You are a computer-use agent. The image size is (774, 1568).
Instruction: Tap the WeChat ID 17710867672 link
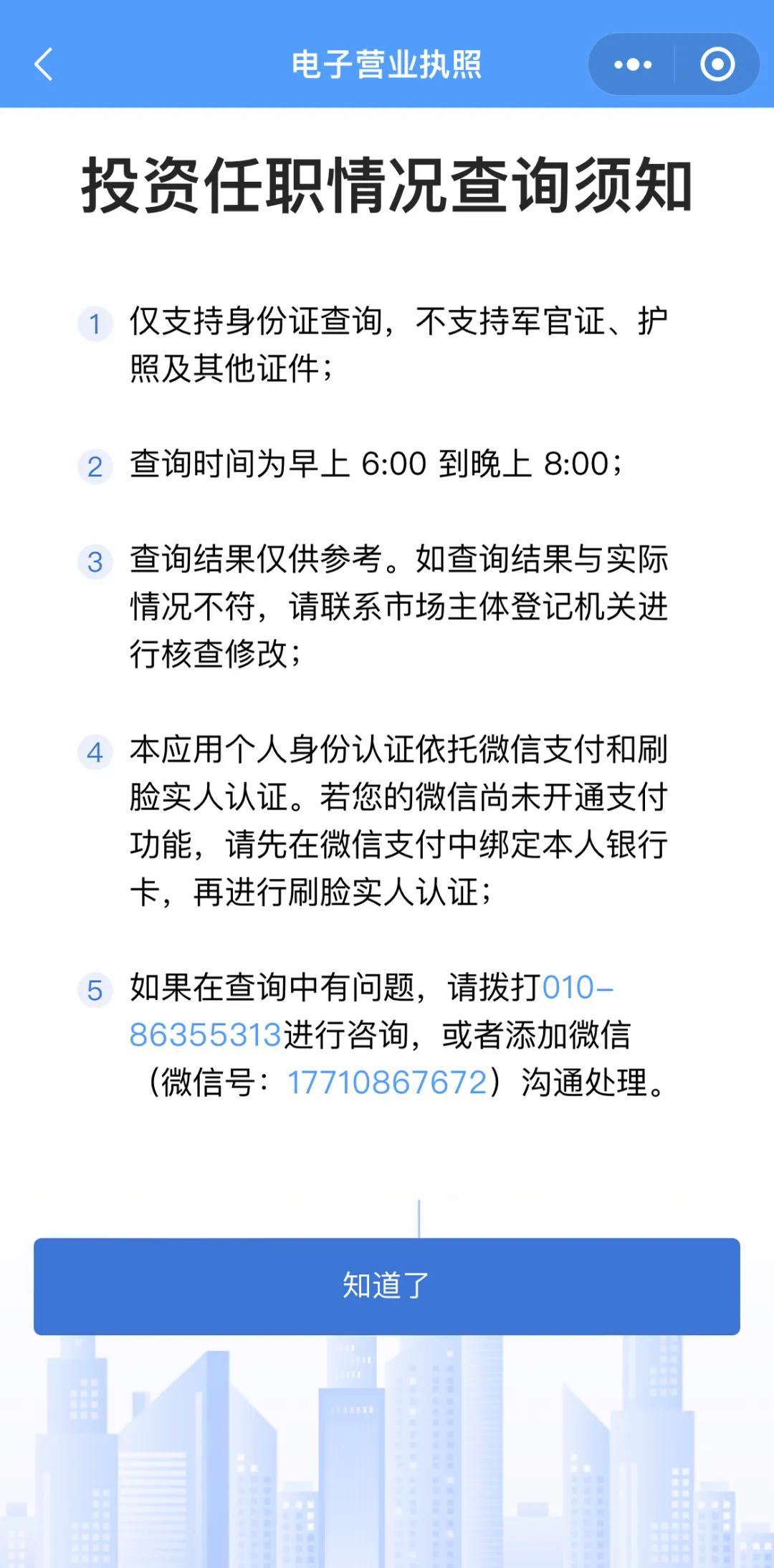387,1083
